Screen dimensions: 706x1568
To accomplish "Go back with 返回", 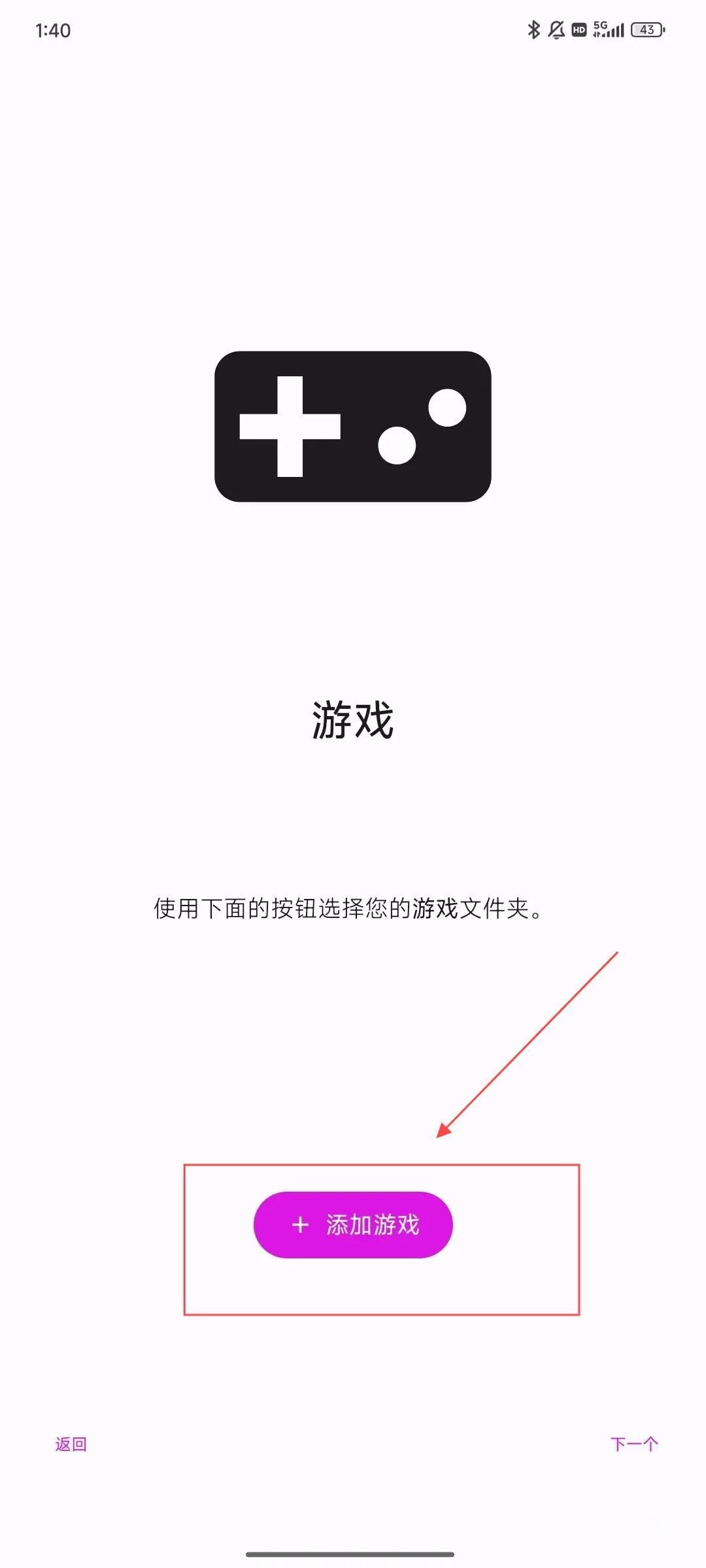I will tap(71, 1444).
